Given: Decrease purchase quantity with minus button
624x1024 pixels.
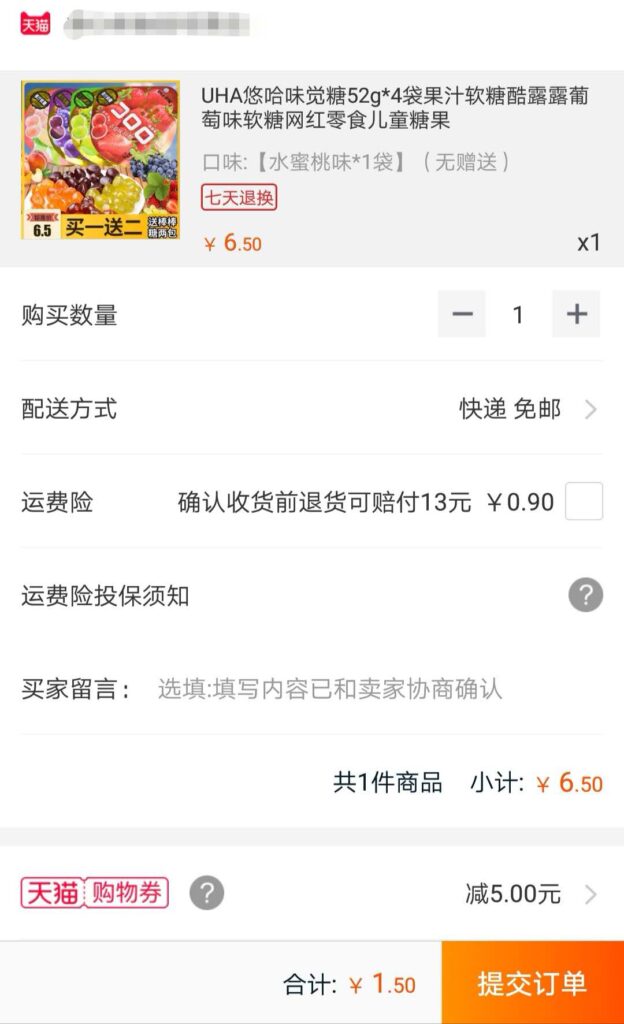Looking at the screenshot, I should pyautogui.click(x=461, y=314).
